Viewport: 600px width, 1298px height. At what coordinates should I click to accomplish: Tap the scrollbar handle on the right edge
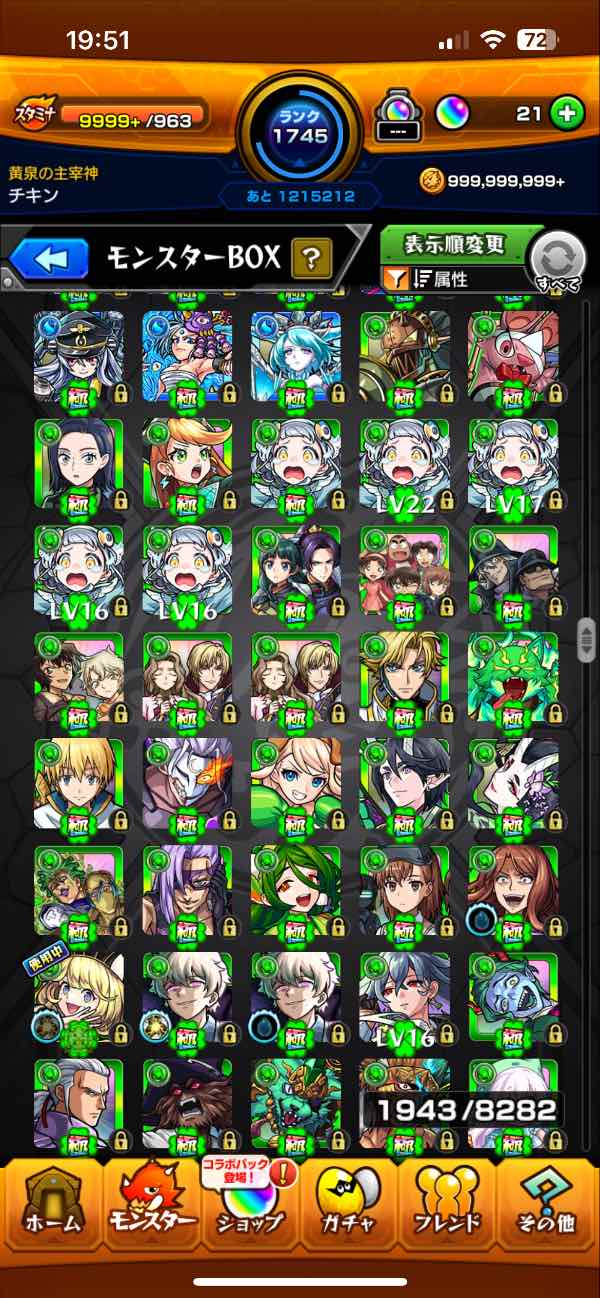click(586, 639)
